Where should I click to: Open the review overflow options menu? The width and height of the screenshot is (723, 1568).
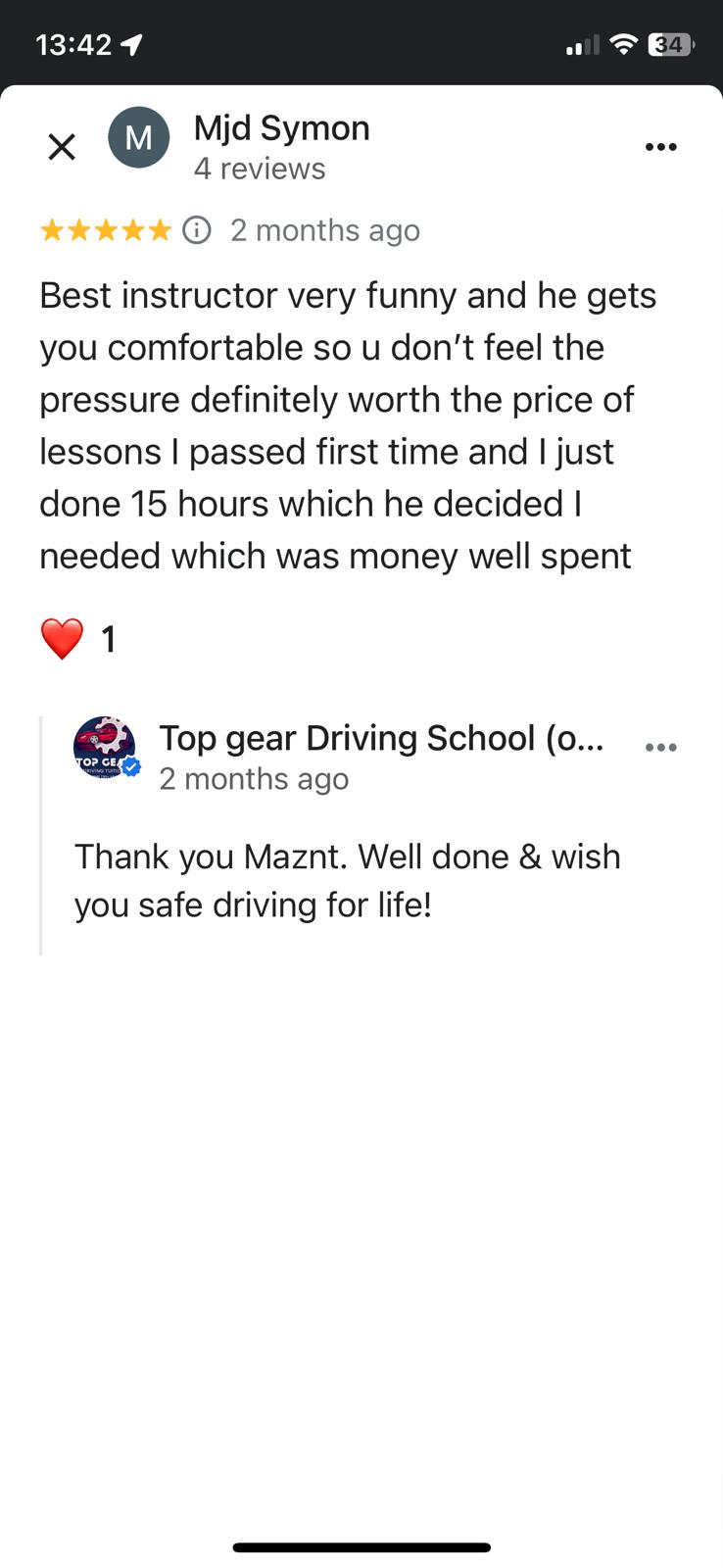point(661,146)
